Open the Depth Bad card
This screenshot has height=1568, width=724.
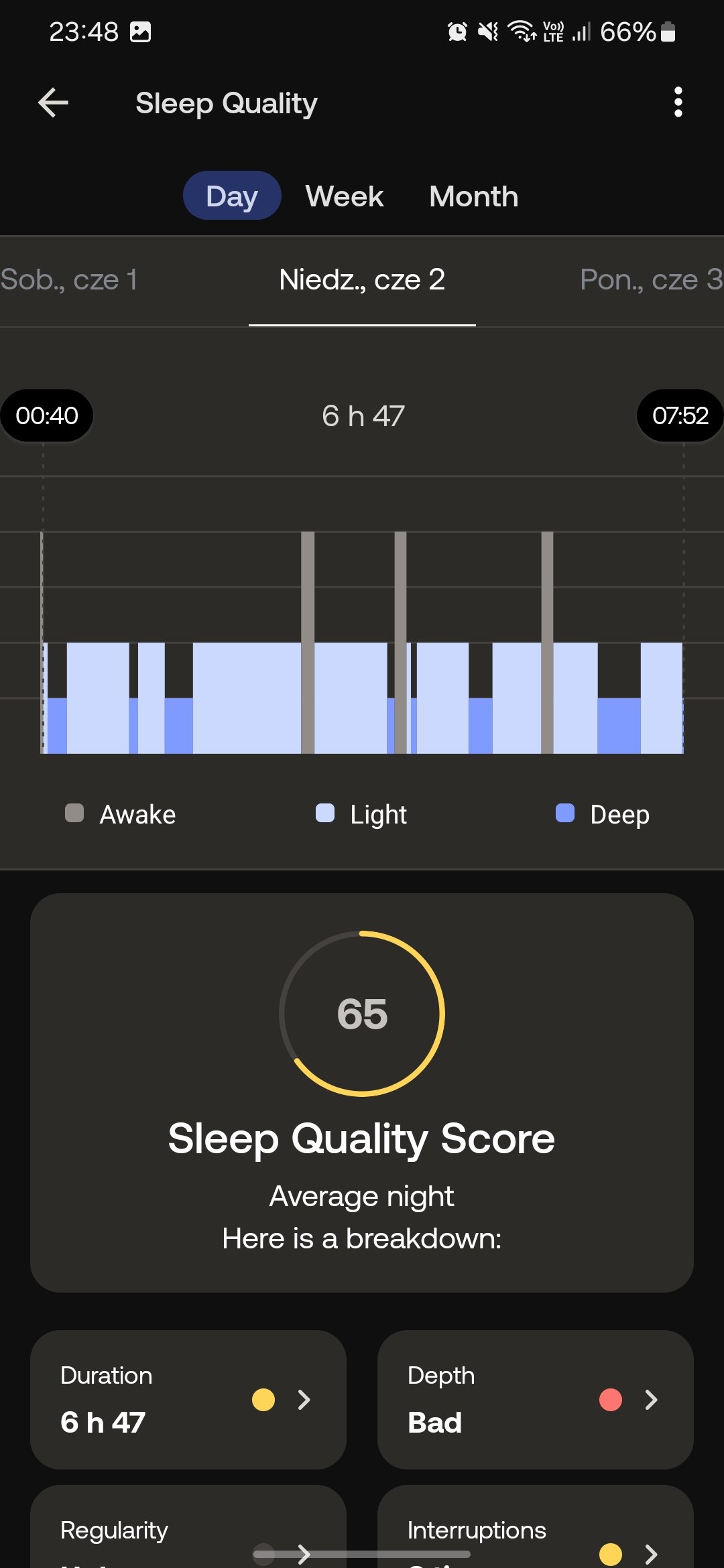click(x=535, y=1399)
